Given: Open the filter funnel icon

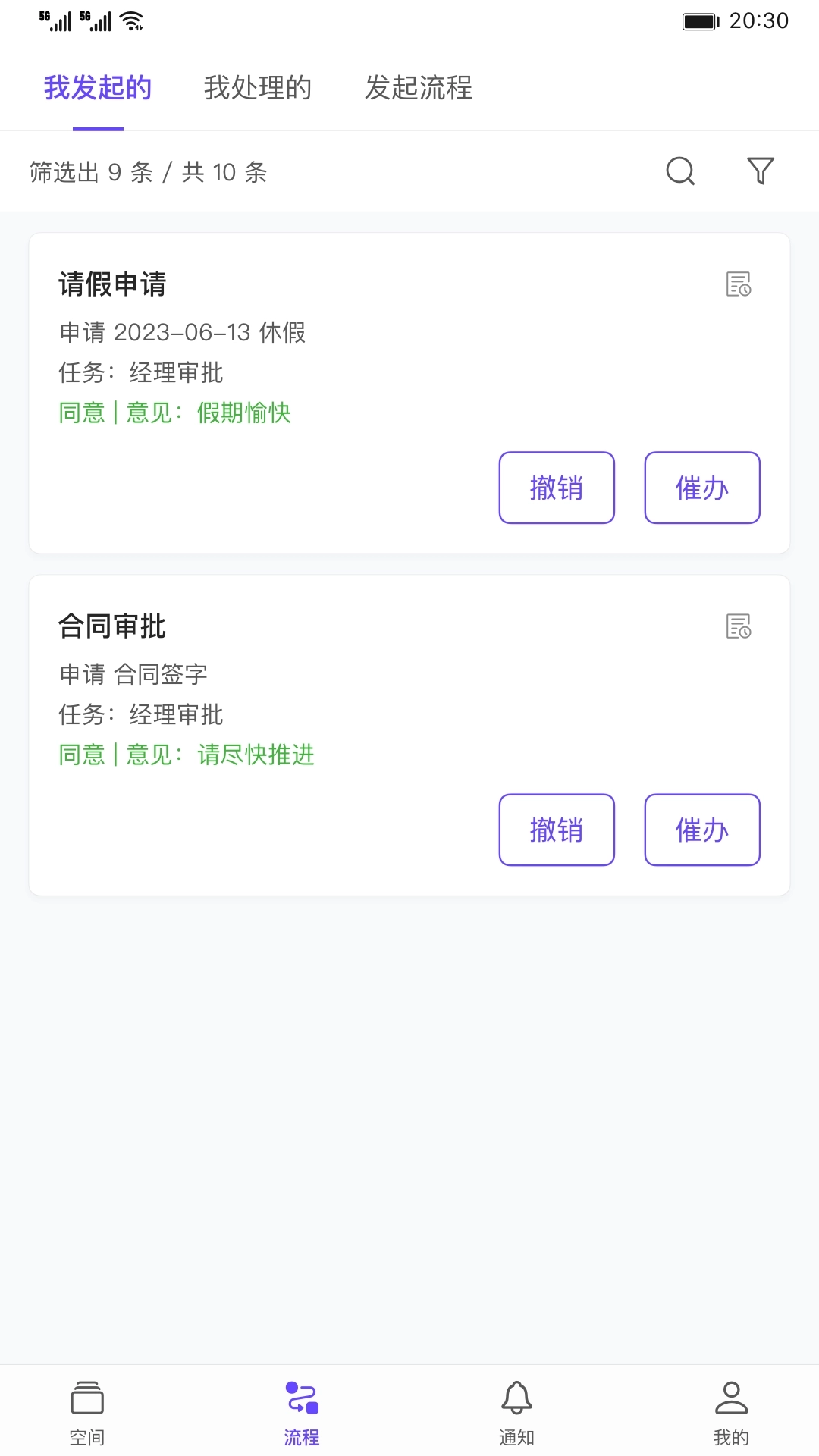Looking at the screenshot, I should point(760,171).
